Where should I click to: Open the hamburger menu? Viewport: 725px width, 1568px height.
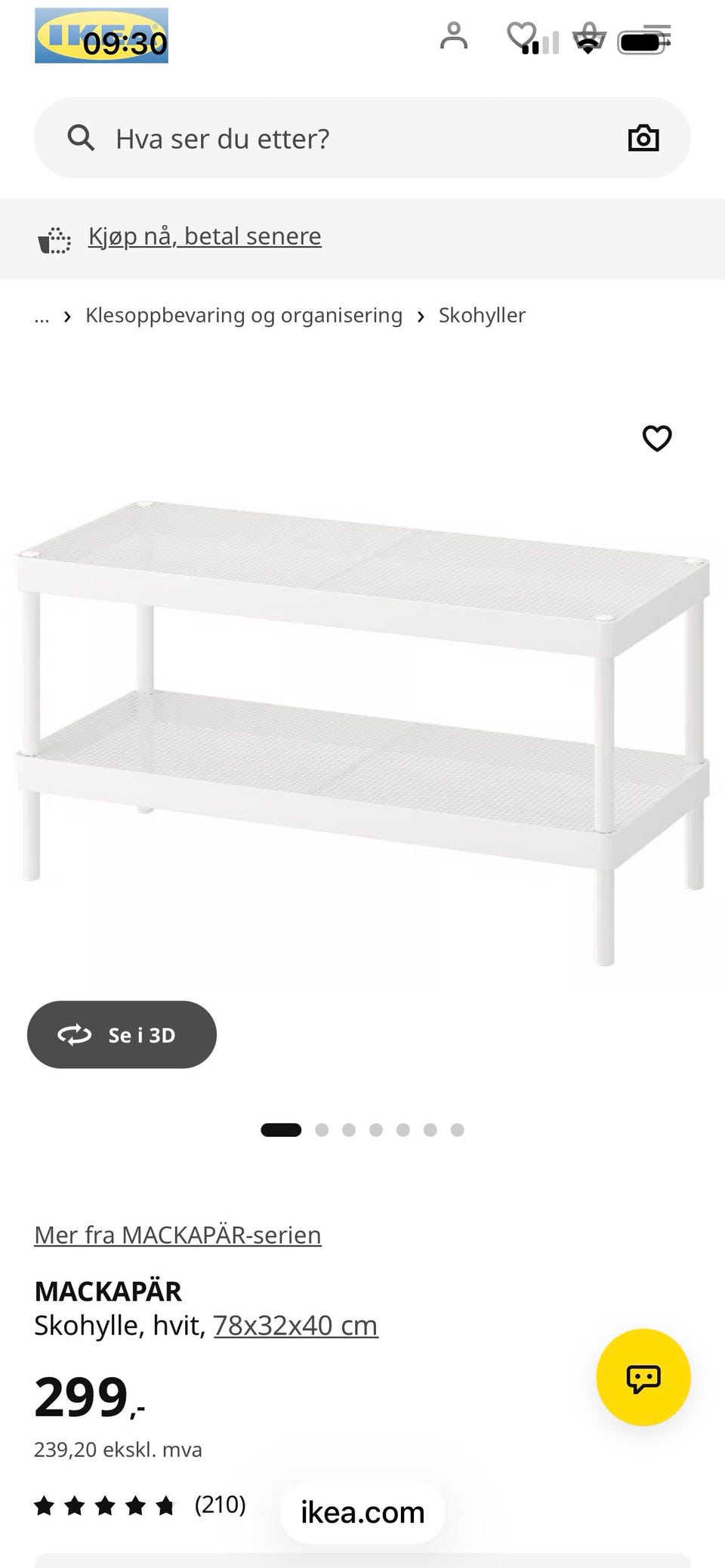(656, 36)
